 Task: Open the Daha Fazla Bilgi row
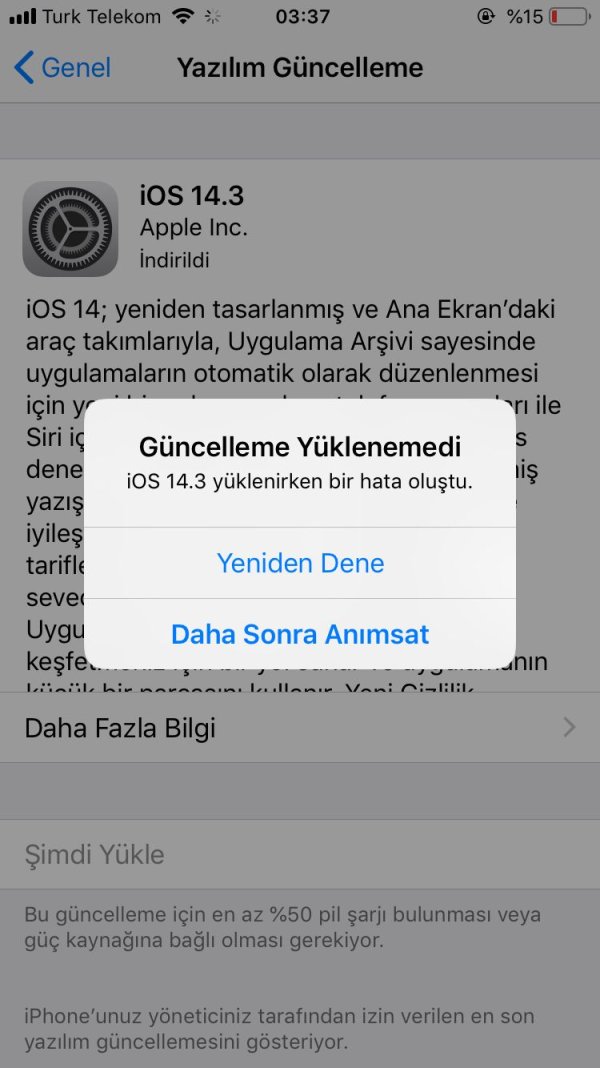click(300, 728)
